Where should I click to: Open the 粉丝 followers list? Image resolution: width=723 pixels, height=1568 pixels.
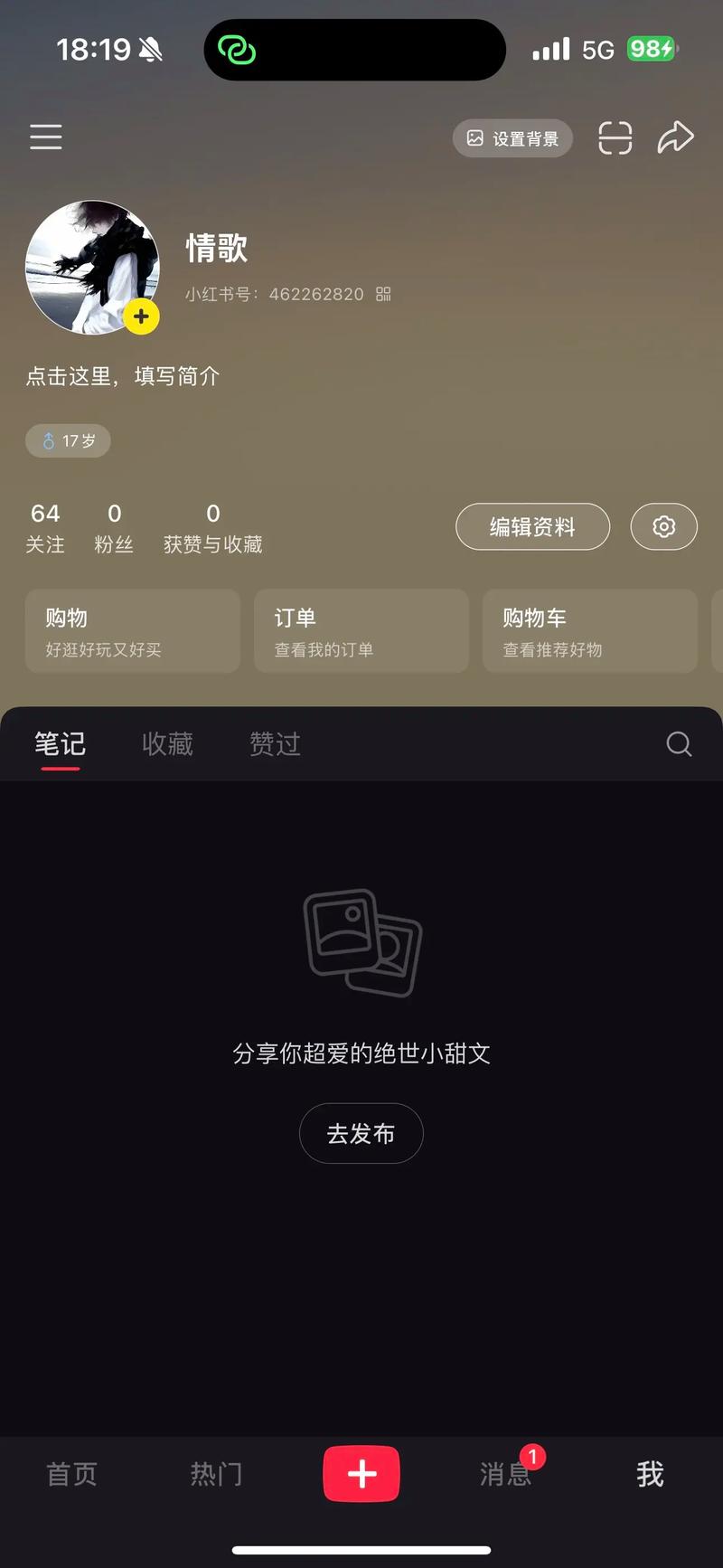[114, 528]
